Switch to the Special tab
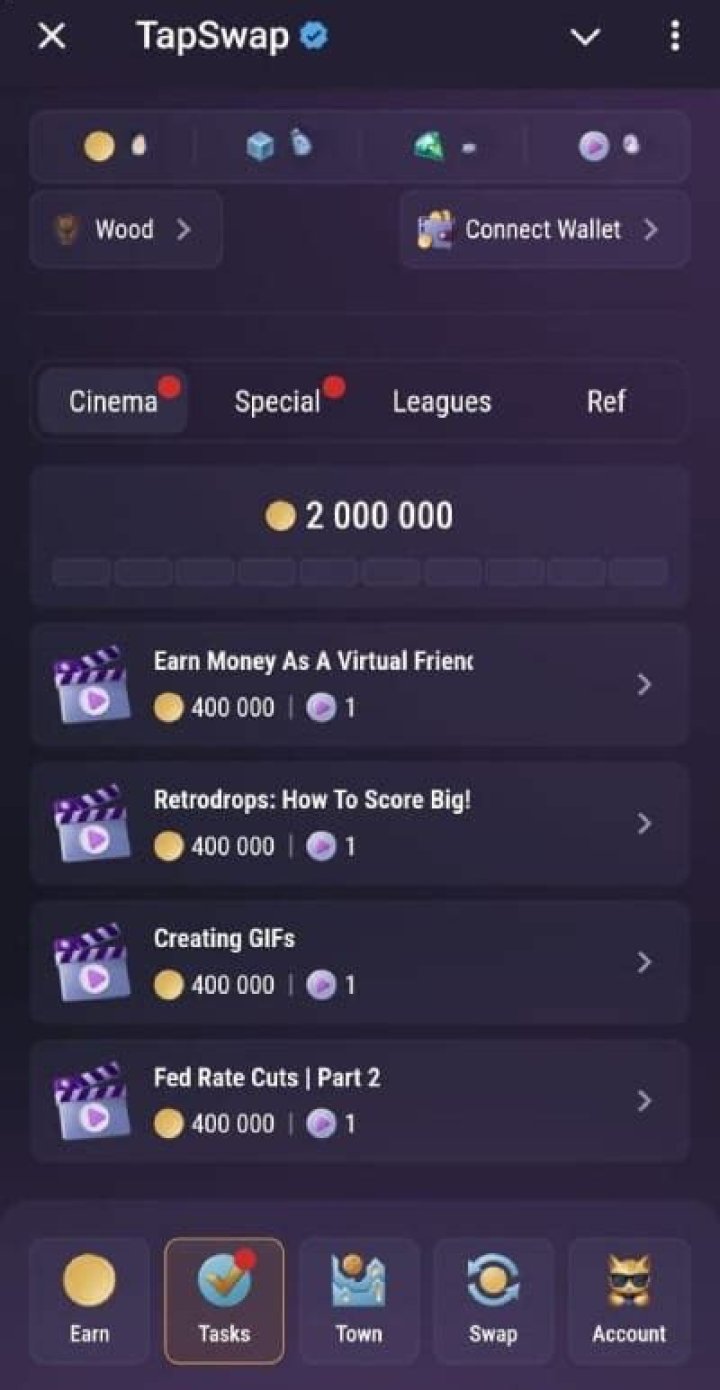This screenshot has height=1390, width=720. [x=278, y=402]
